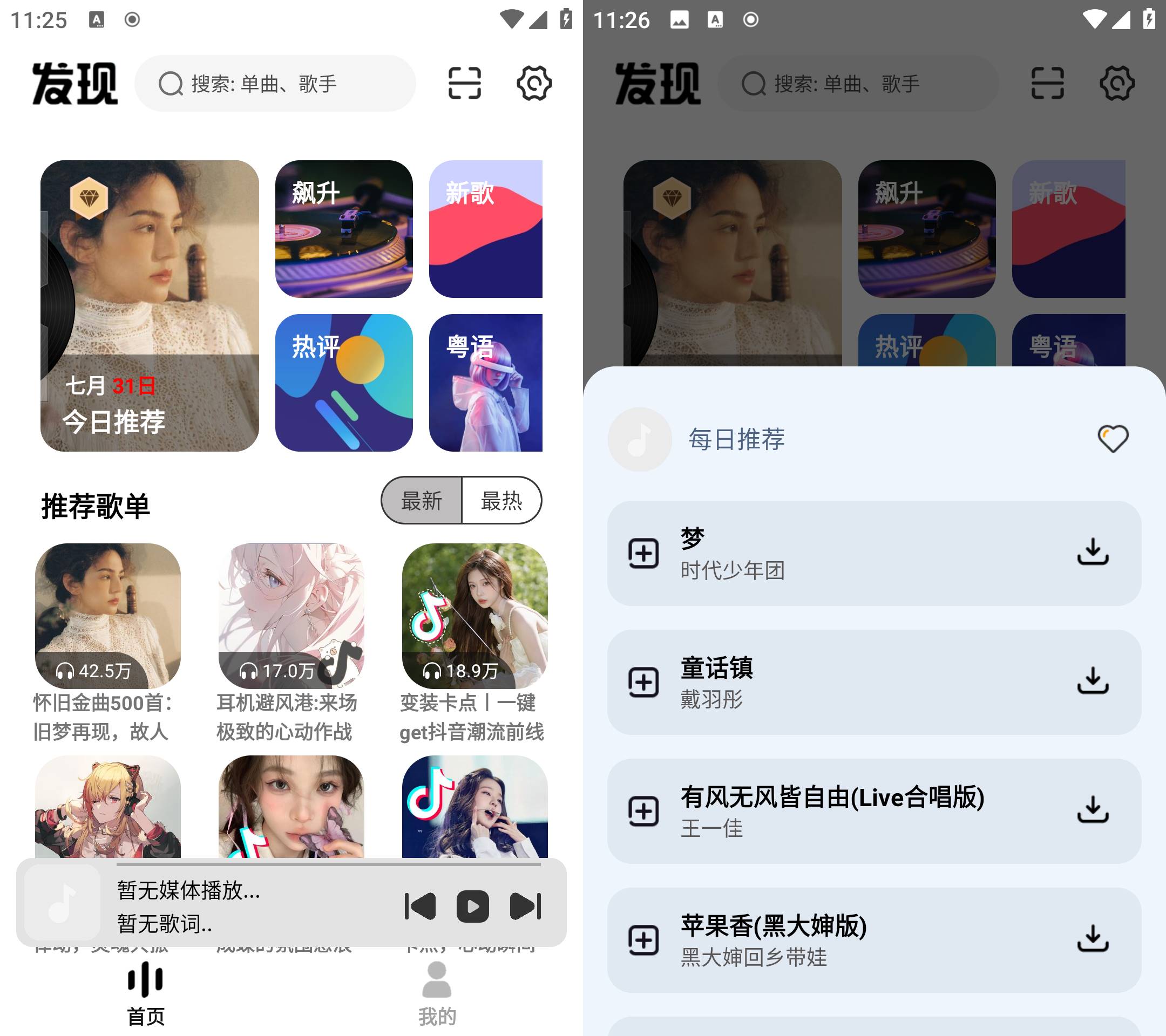Play the current track in mini player

click(x=472, y=906)
